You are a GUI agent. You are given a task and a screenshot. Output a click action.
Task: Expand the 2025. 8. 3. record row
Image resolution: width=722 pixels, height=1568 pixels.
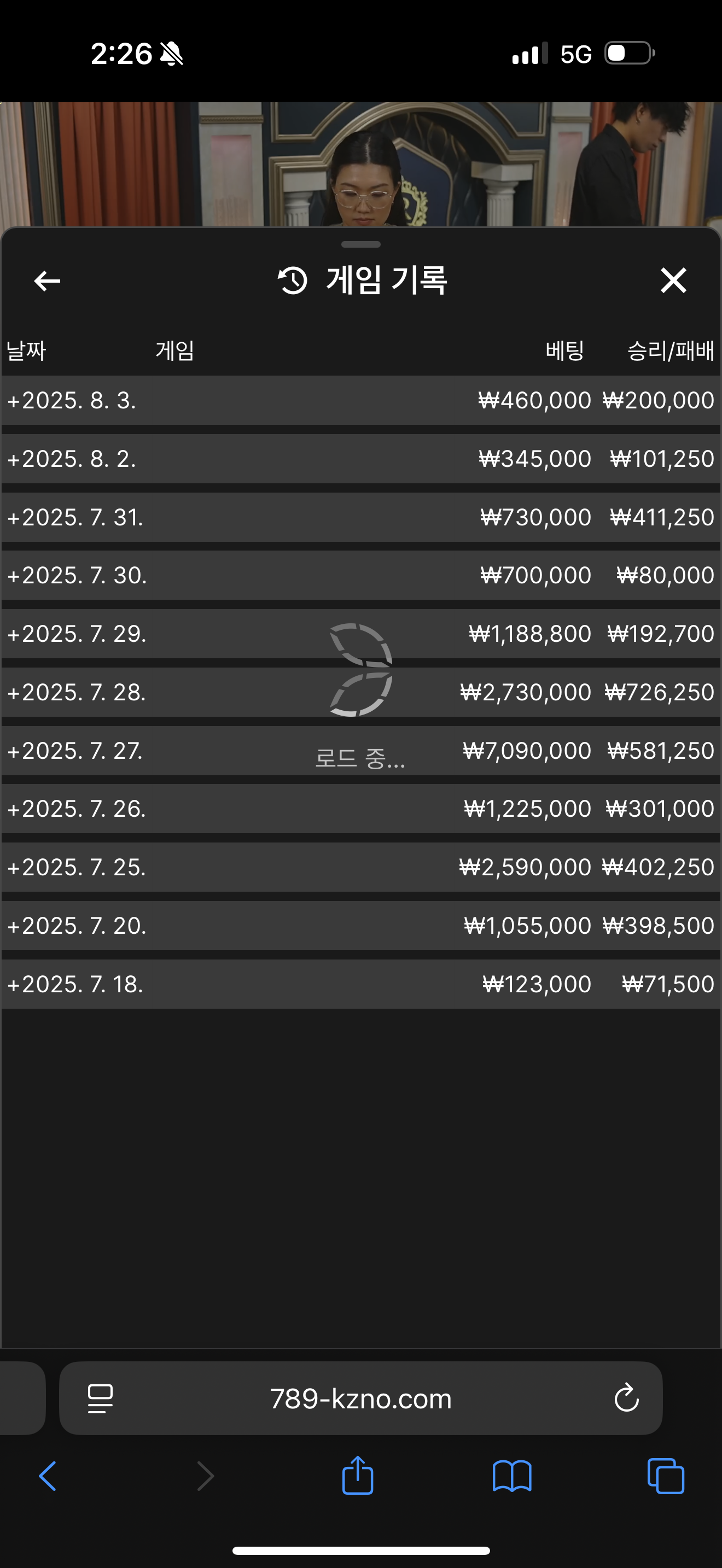(361, 401)
